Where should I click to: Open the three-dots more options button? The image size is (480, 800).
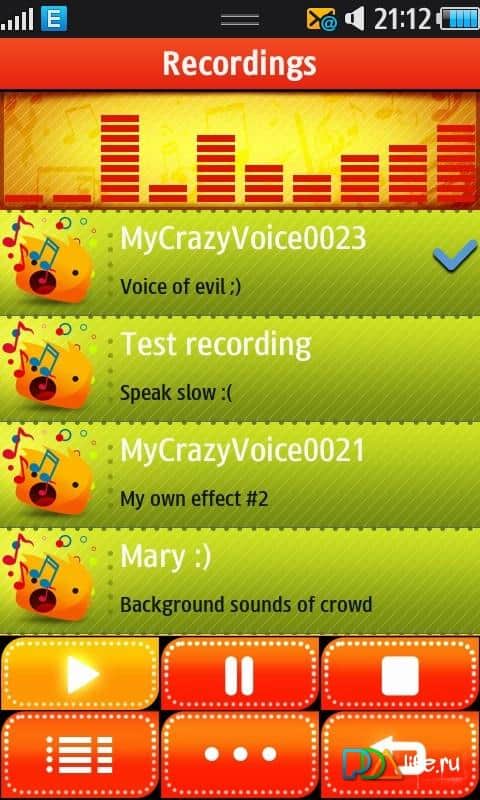(x=240, y=754)
